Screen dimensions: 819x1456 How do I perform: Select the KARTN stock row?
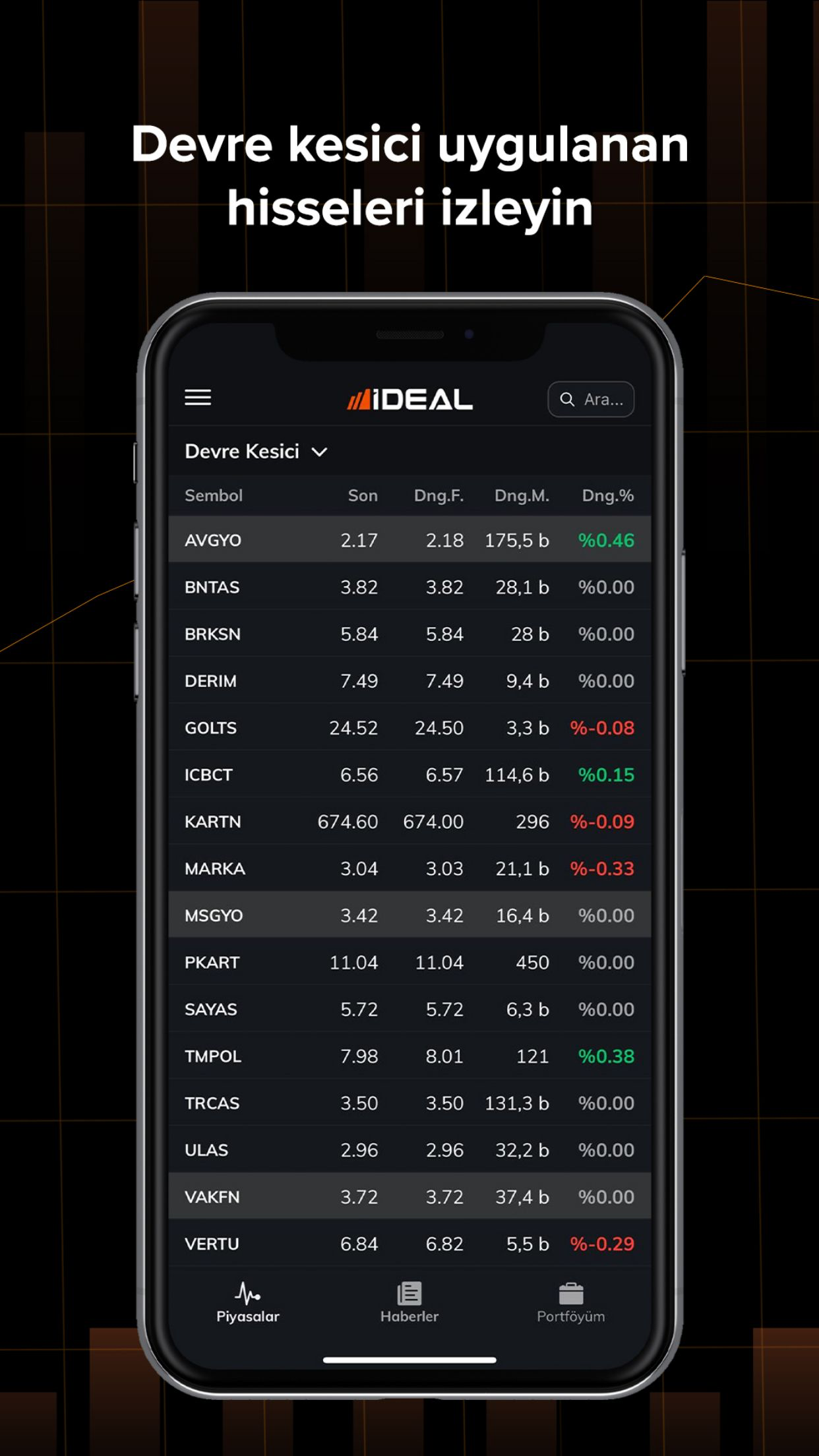[409, 822]
